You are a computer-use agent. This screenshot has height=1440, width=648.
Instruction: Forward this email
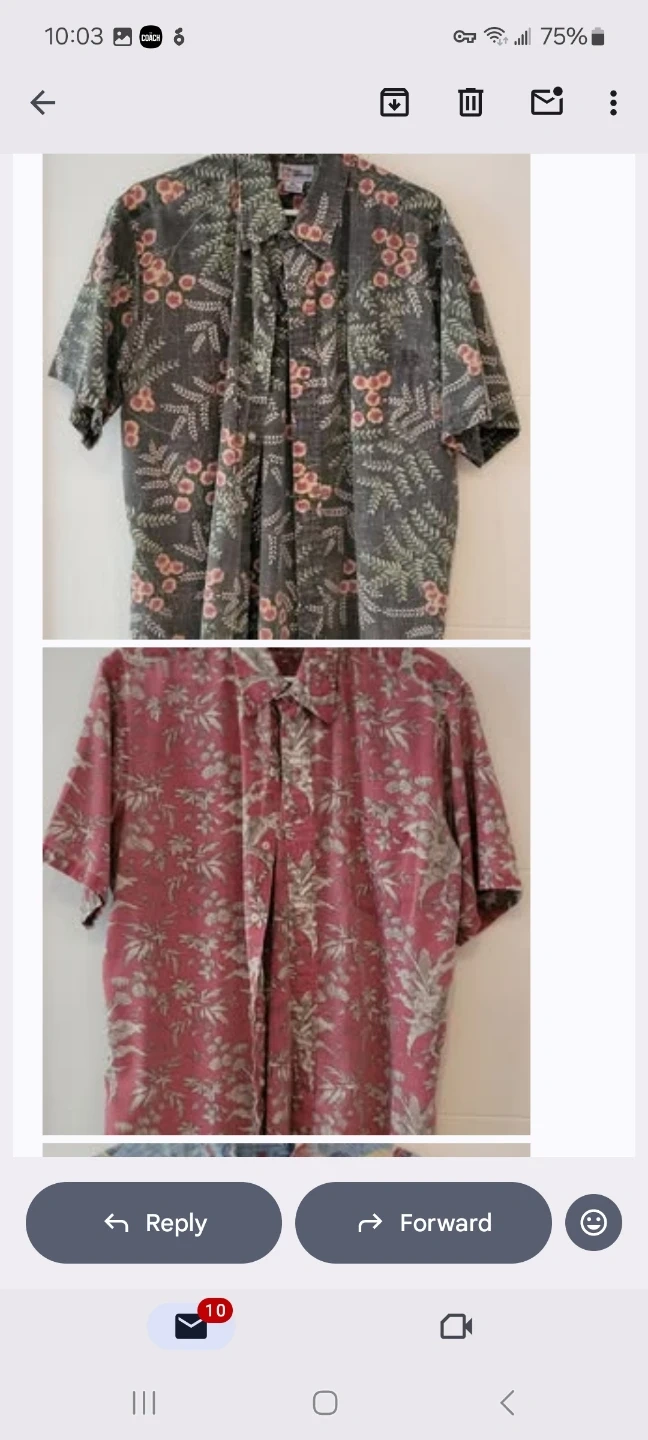pos(423,1223)
